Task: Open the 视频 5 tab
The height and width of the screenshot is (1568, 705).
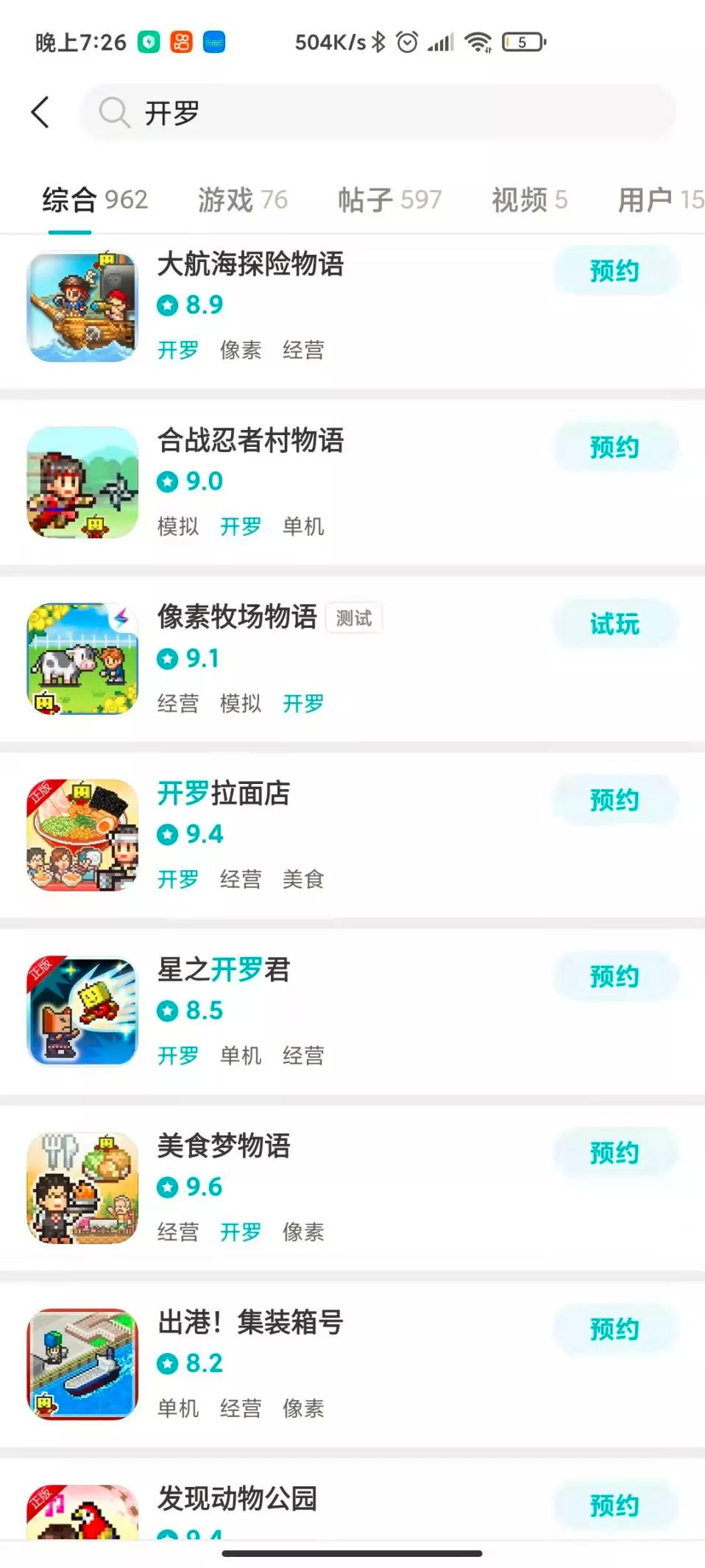Action: click(x=529, y=199)
